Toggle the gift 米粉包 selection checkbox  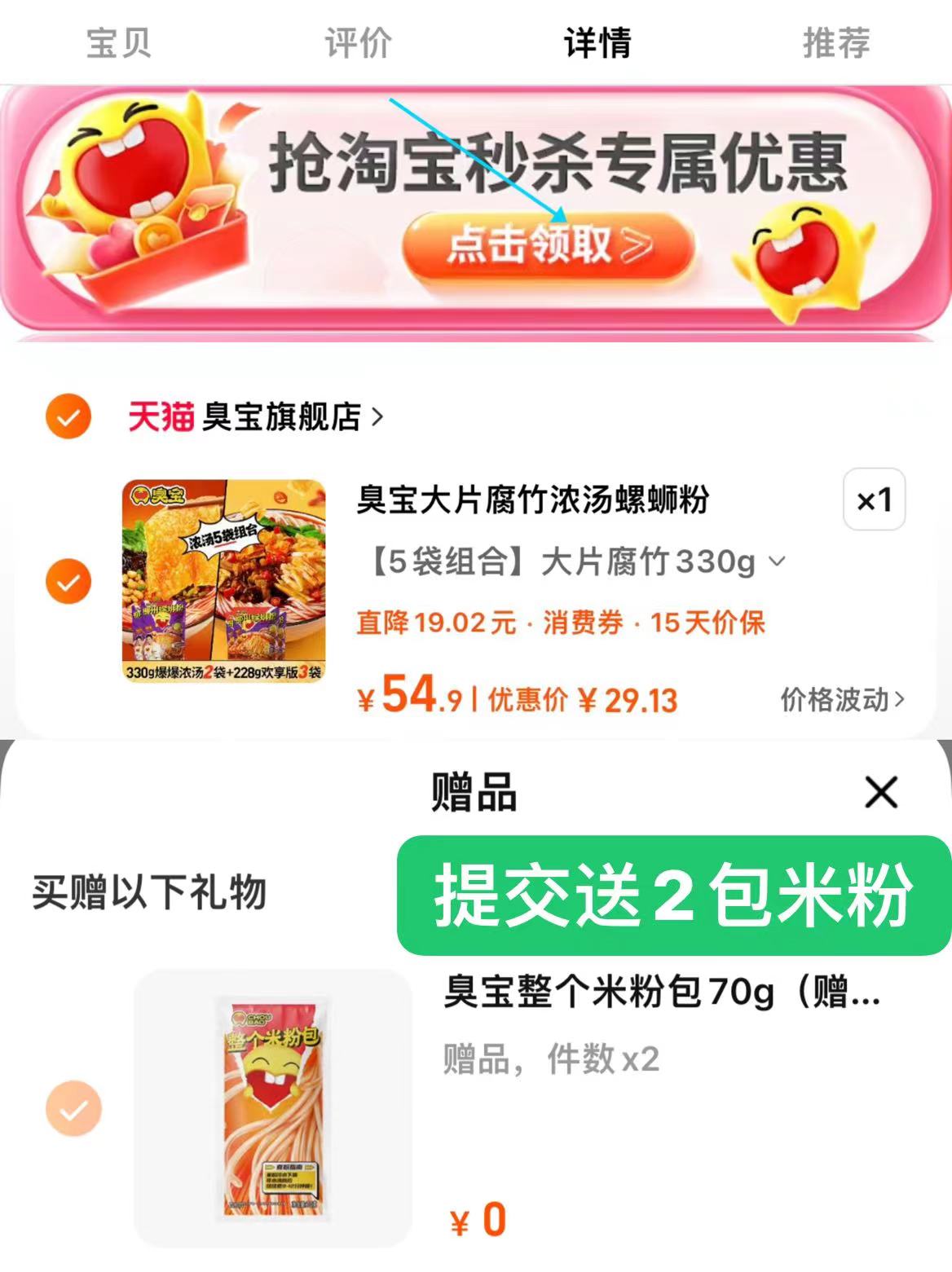(x=75, y=1108)
